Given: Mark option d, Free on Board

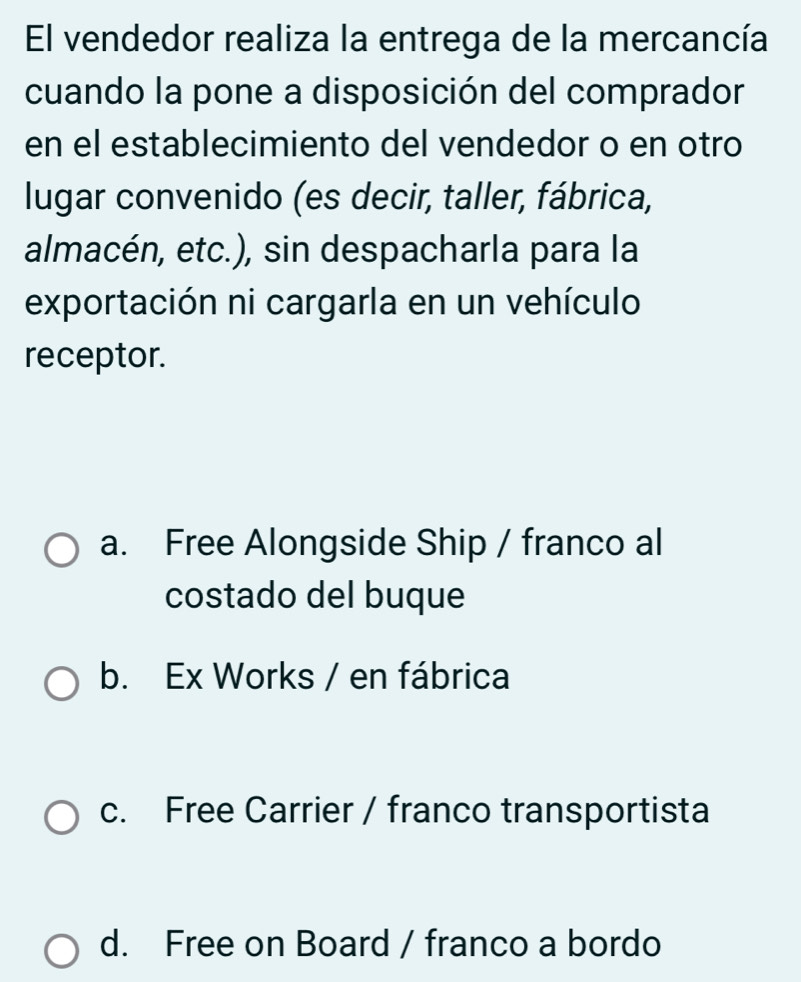Looking at the screenshot, I should click(x=62, y=950).
